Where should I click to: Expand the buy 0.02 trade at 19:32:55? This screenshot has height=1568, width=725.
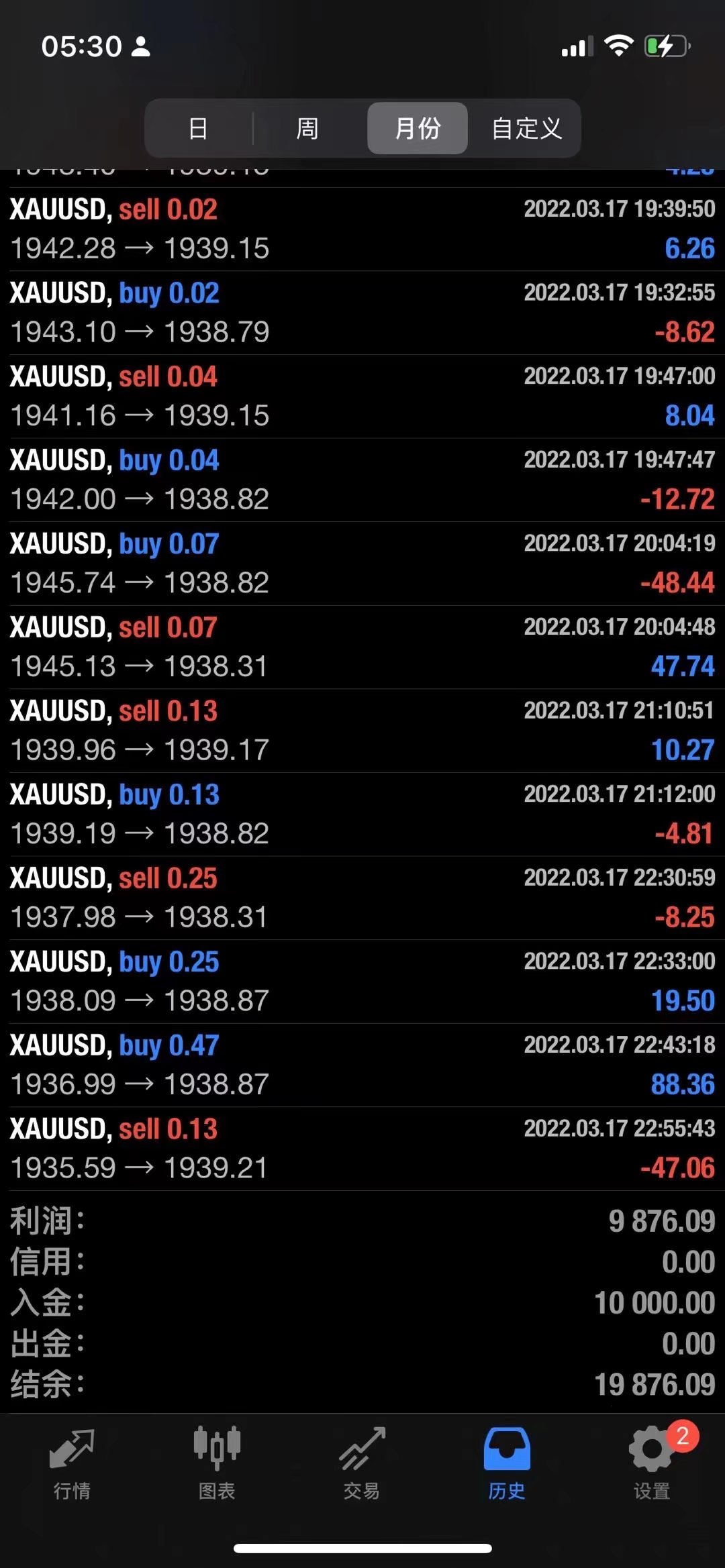click(362, 313)
